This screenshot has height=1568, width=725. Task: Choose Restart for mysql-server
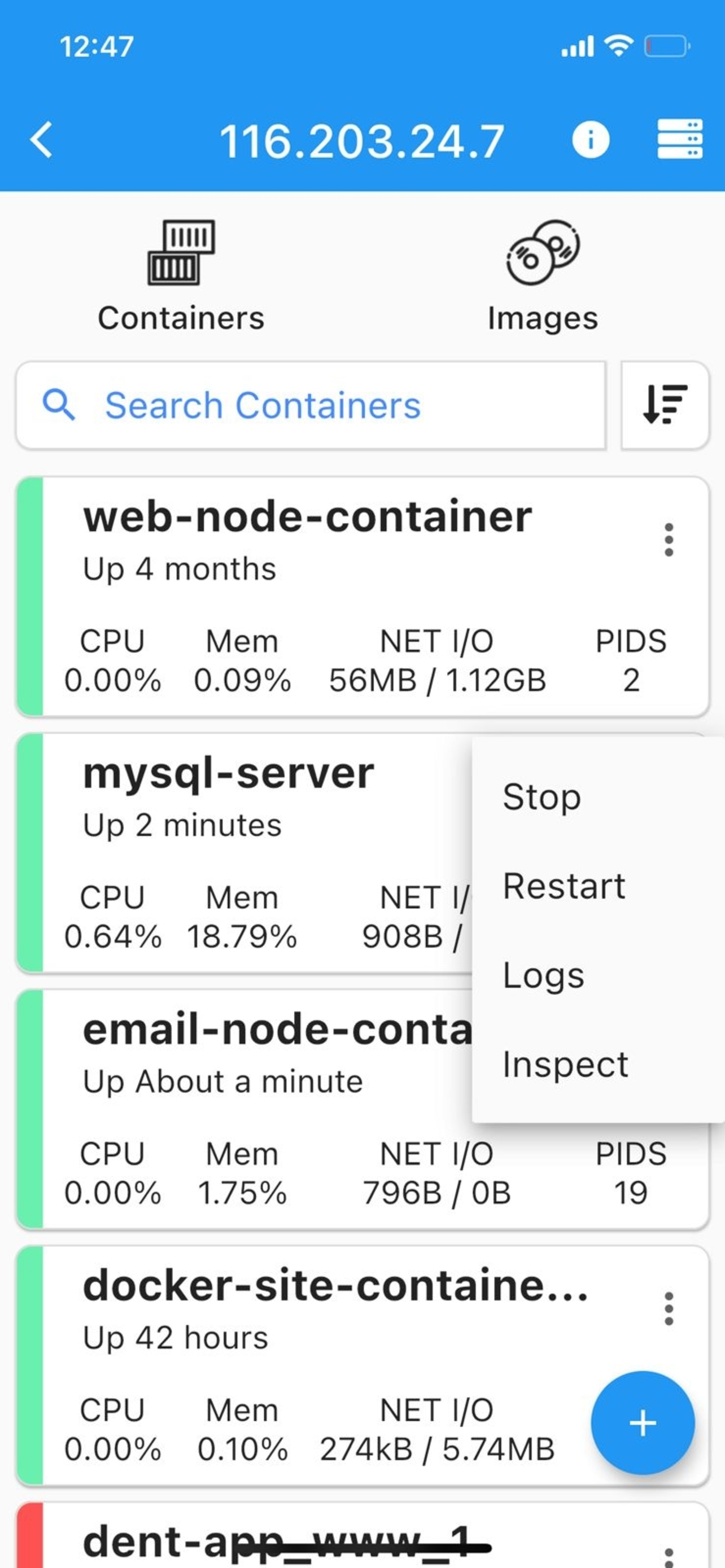click(564, 886)
